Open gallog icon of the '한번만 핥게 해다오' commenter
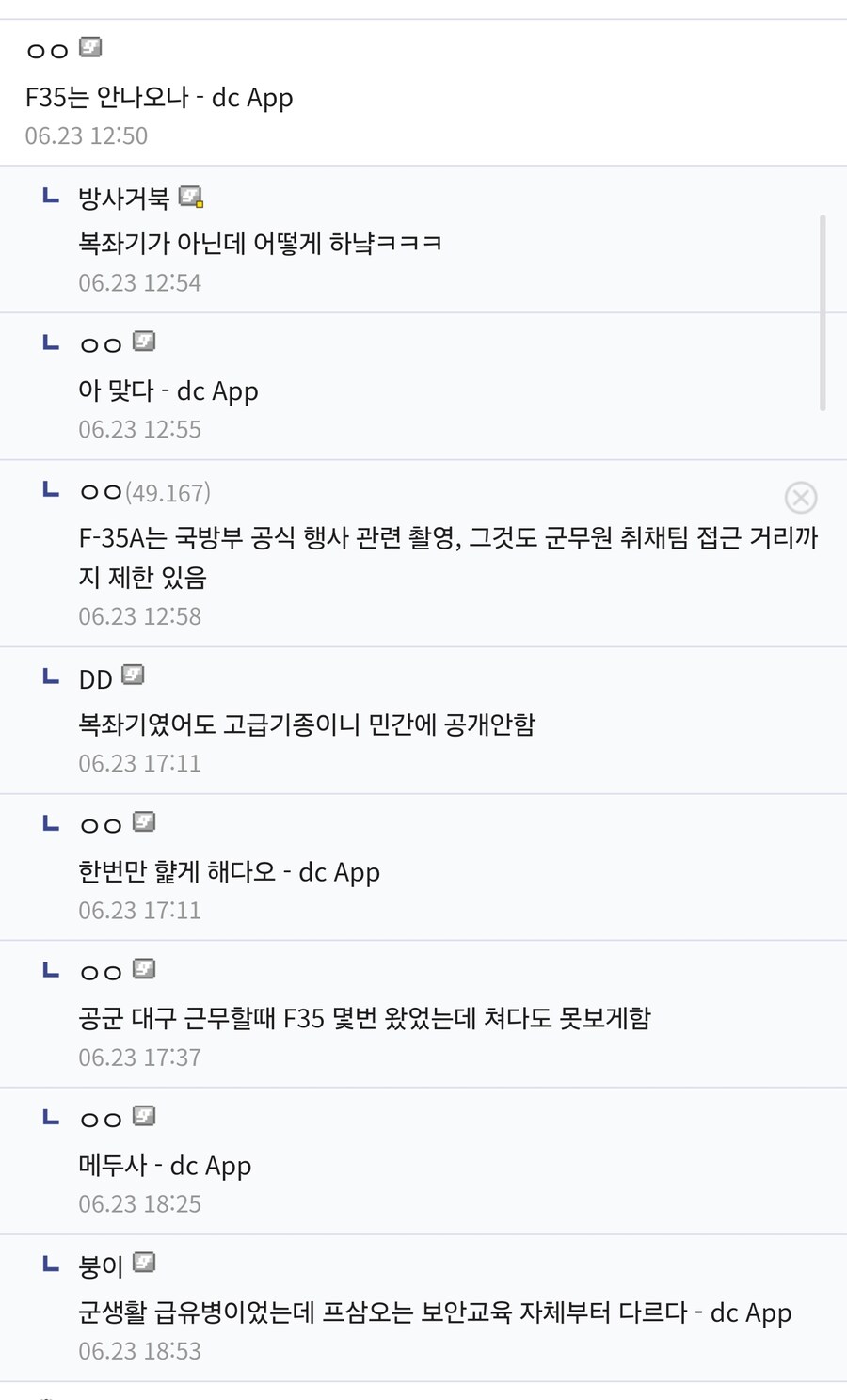 click(x=142, y=822)
